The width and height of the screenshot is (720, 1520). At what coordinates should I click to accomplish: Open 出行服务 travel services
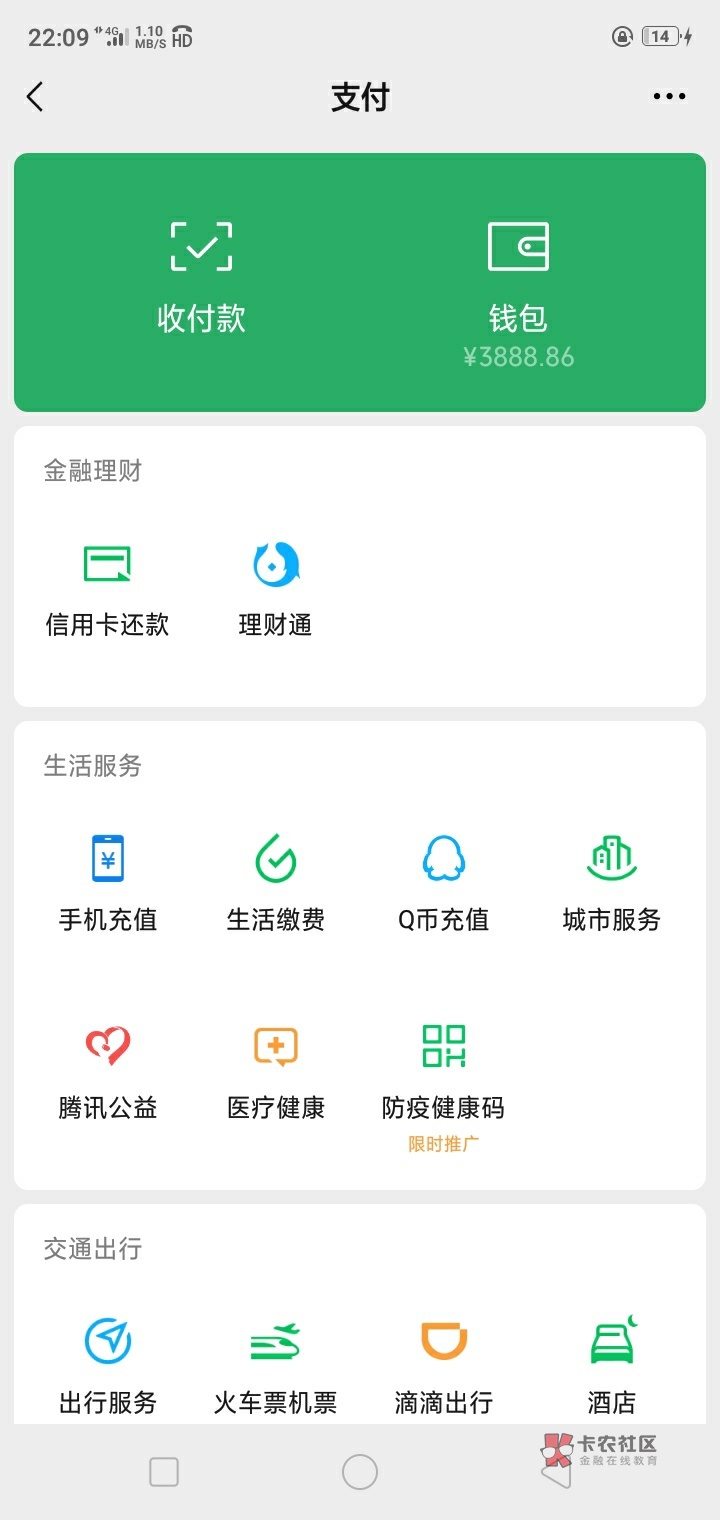click(107, 1367)
